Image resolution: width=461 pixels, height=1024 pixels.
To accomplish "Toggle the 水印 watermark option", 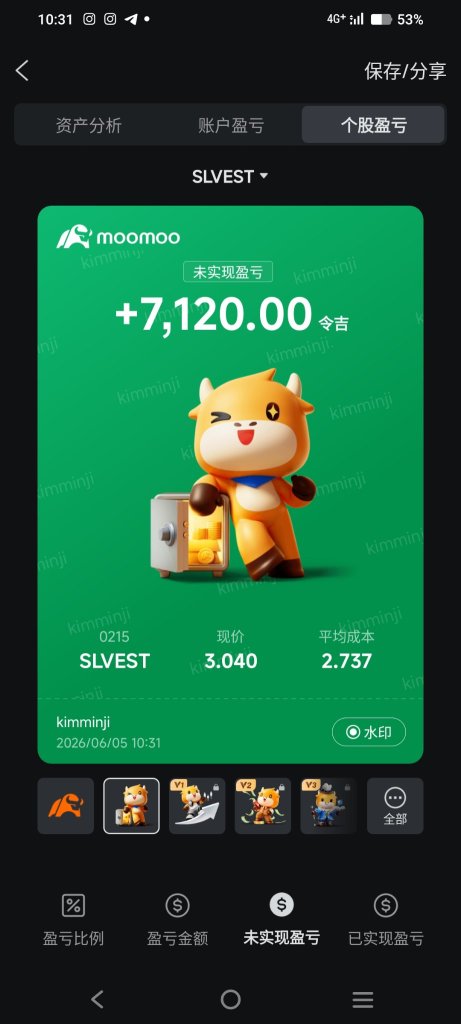I will point(369,732).
